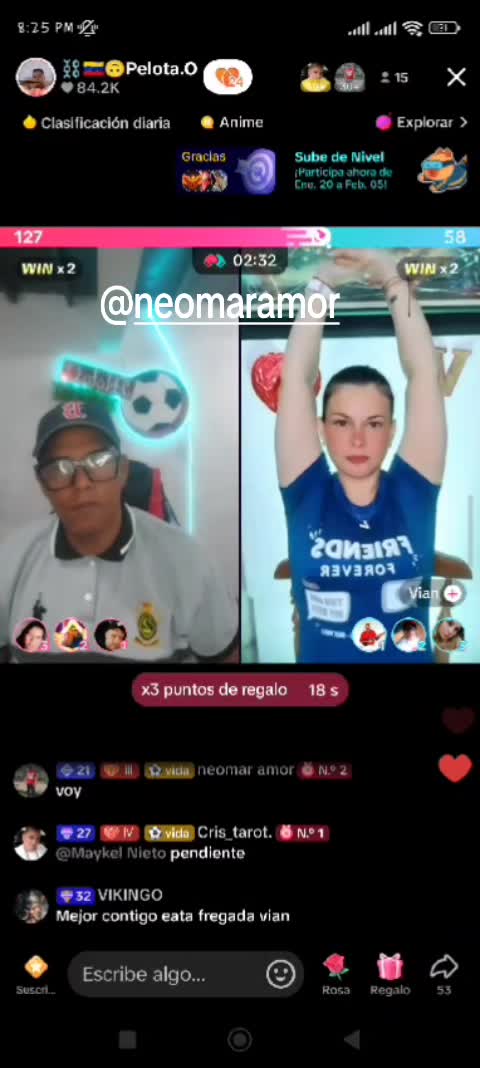Follow streamer with heart button
This screenshot has width=480, height=1068.
tap(227, 77)
